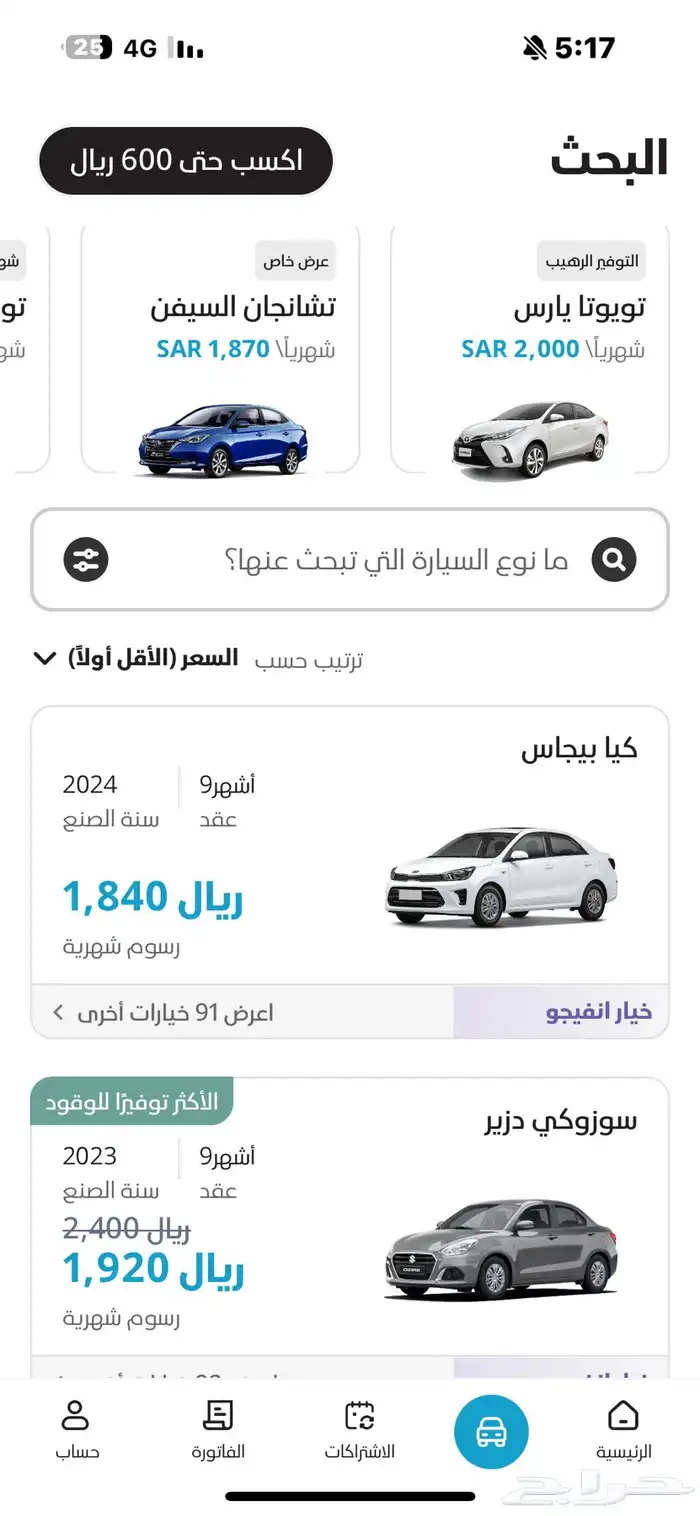The height and width of the screenshot is (1516, 700).
Task: Open the حساب tab
Action: click(77, 1430)
